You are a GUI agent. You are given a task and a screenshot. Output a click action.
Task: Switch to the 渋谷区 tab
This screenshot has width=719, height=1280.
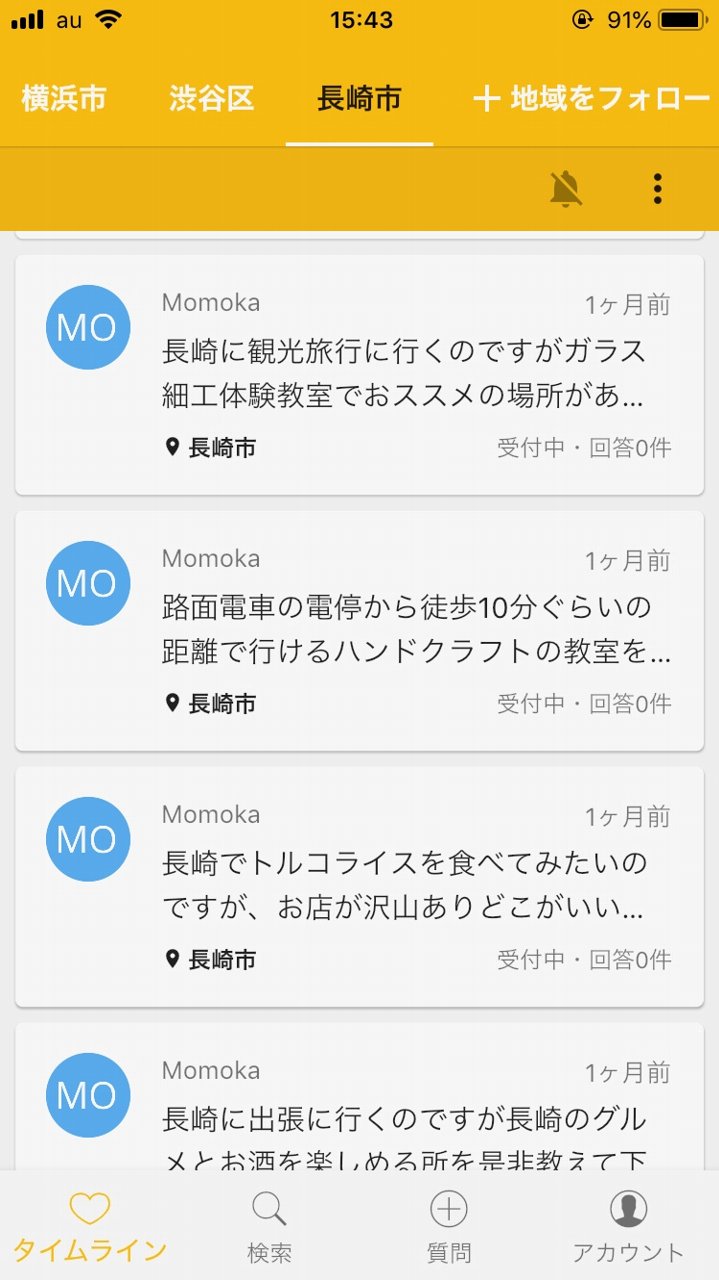(x=211, y=98)
